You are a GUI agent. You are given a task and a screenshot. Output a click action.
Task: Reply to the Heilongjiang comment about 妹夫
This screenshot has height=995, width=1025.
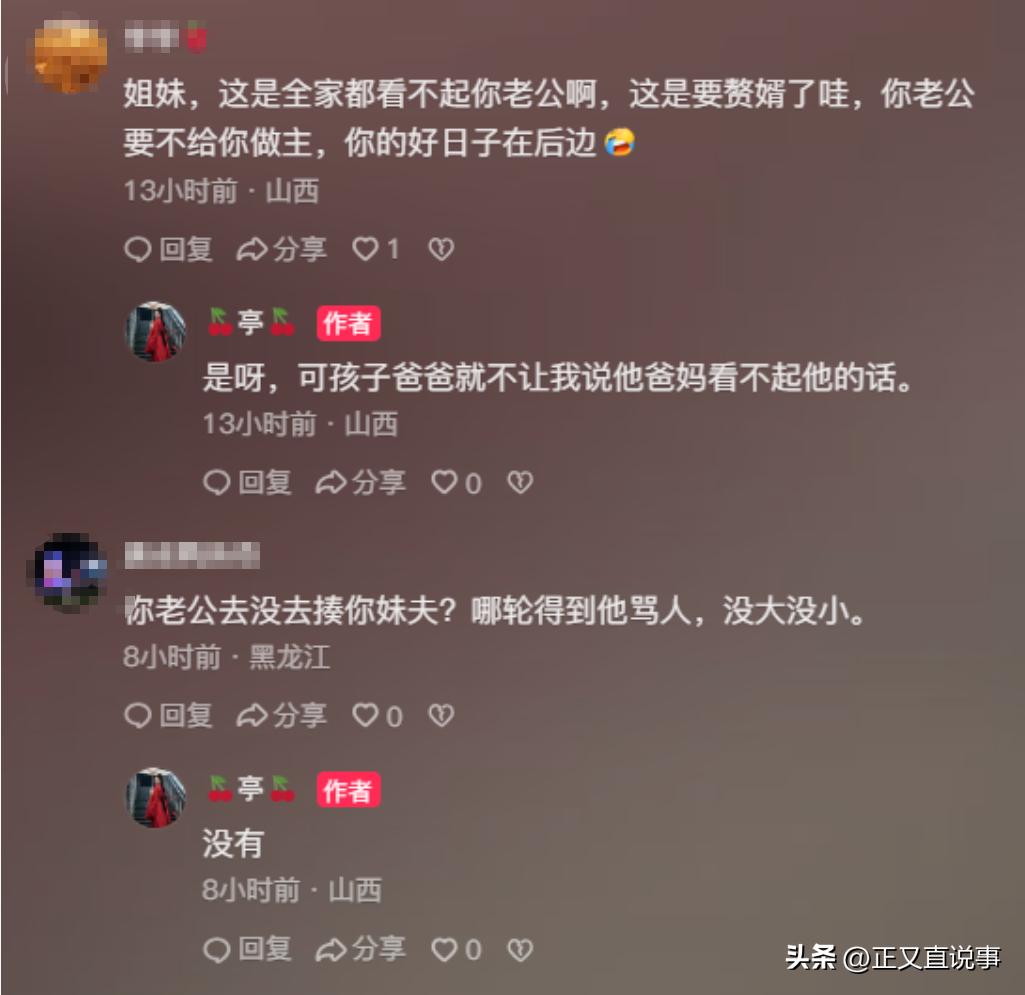pyautogui.click(x=168, y=716)
